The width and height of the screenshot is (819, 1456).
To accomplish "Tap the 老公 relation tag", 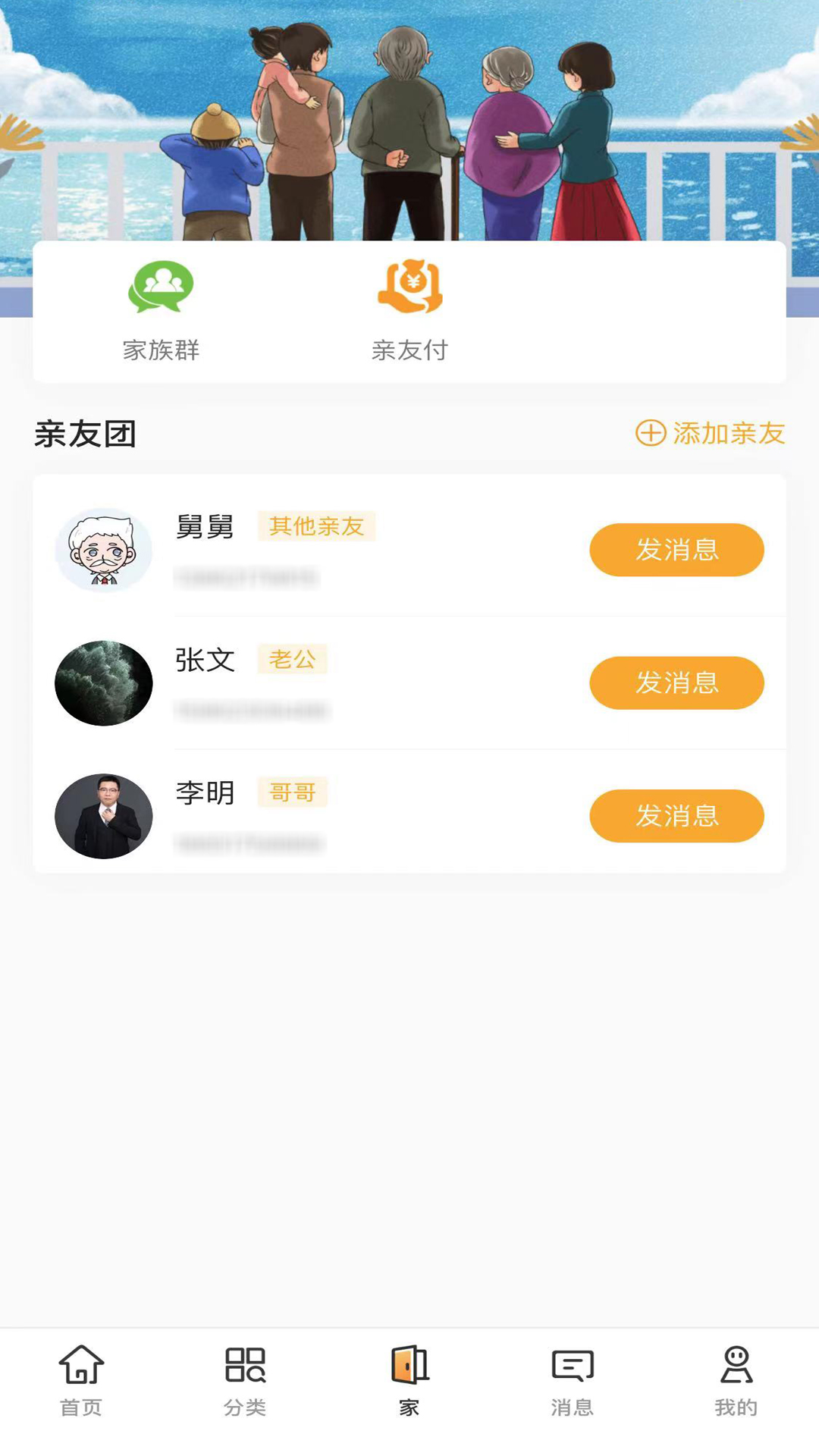I will (x=292, y=660).
